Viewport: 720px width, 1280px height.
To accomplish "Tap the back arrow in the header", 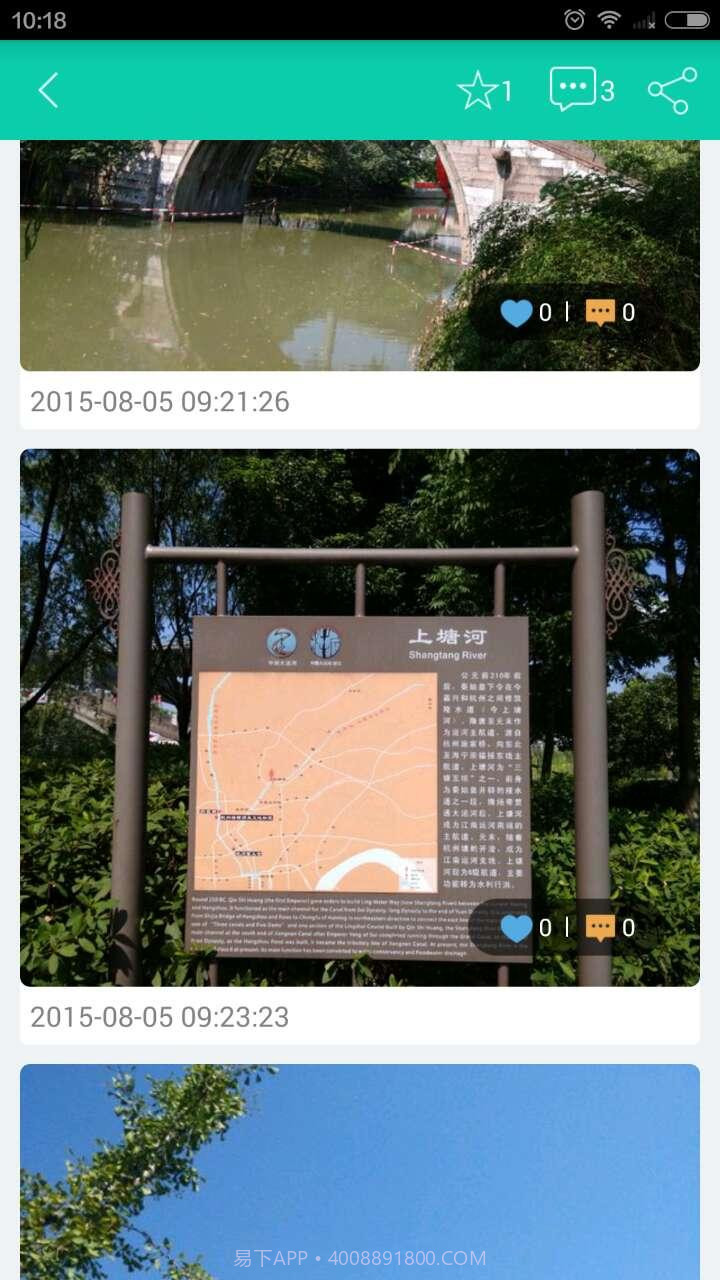I will pyautogui.click(x=47, y=90).
